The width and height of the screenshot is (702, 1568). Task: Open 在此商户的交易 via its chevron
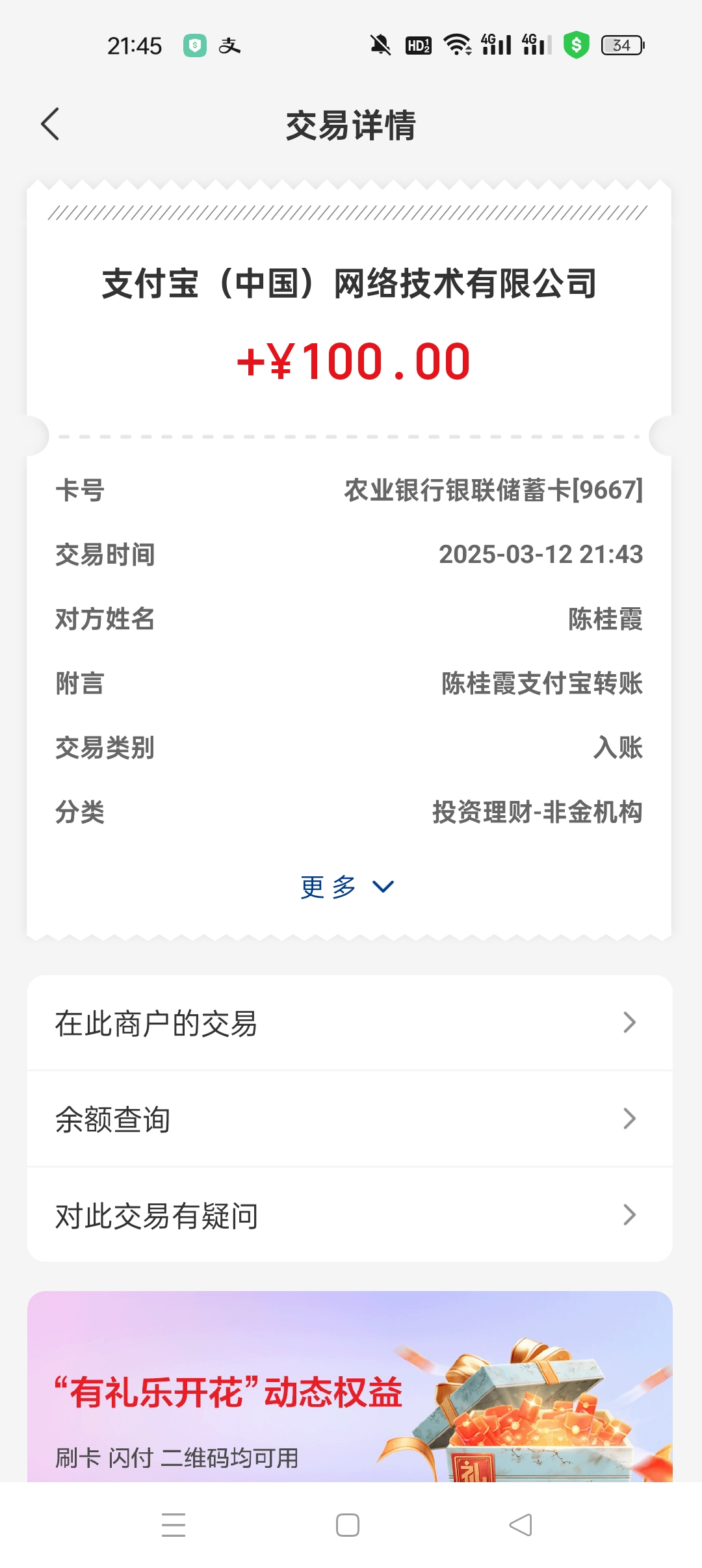point(629,1022)
